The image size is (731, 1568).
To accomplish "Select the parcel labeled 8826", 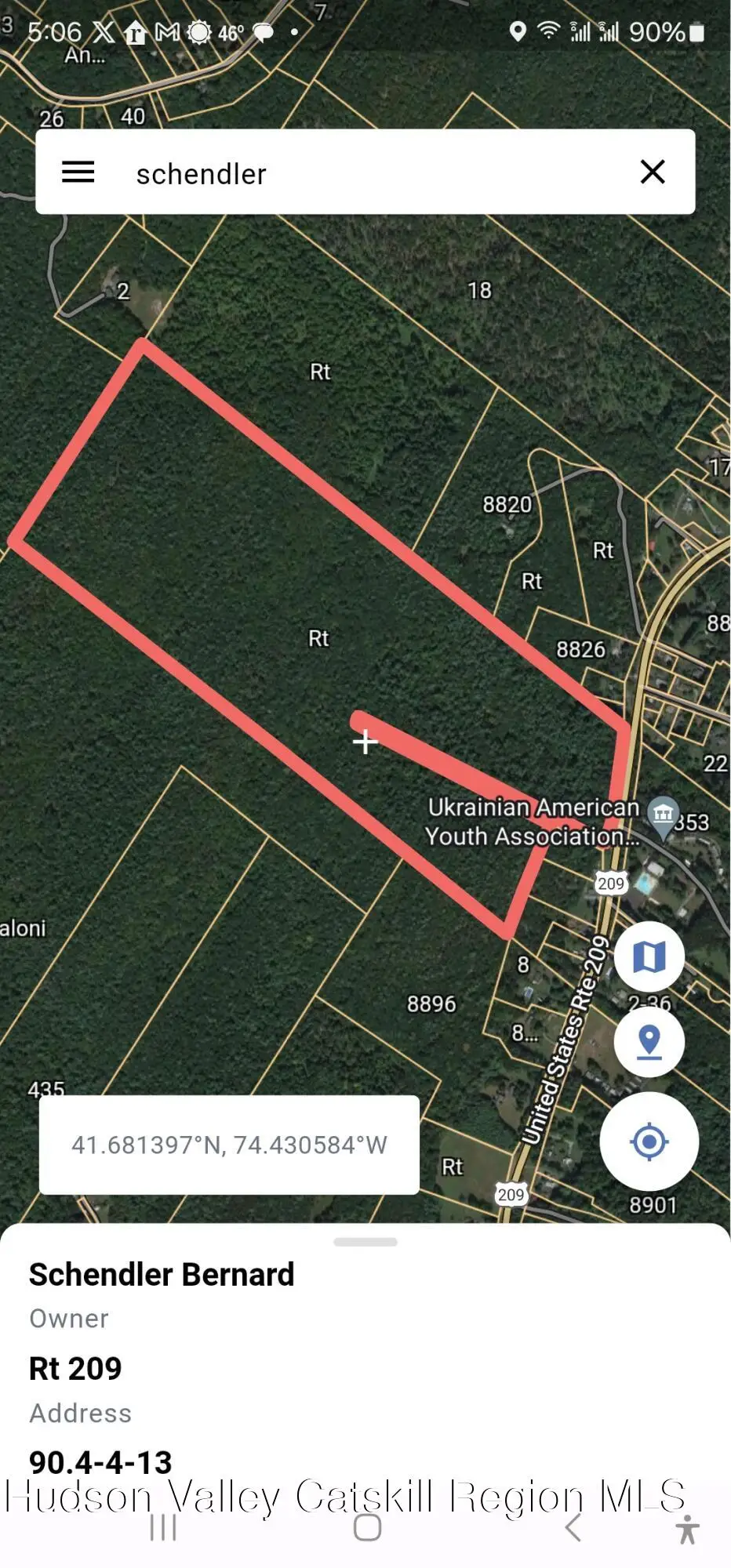I will tap(582, 649).
